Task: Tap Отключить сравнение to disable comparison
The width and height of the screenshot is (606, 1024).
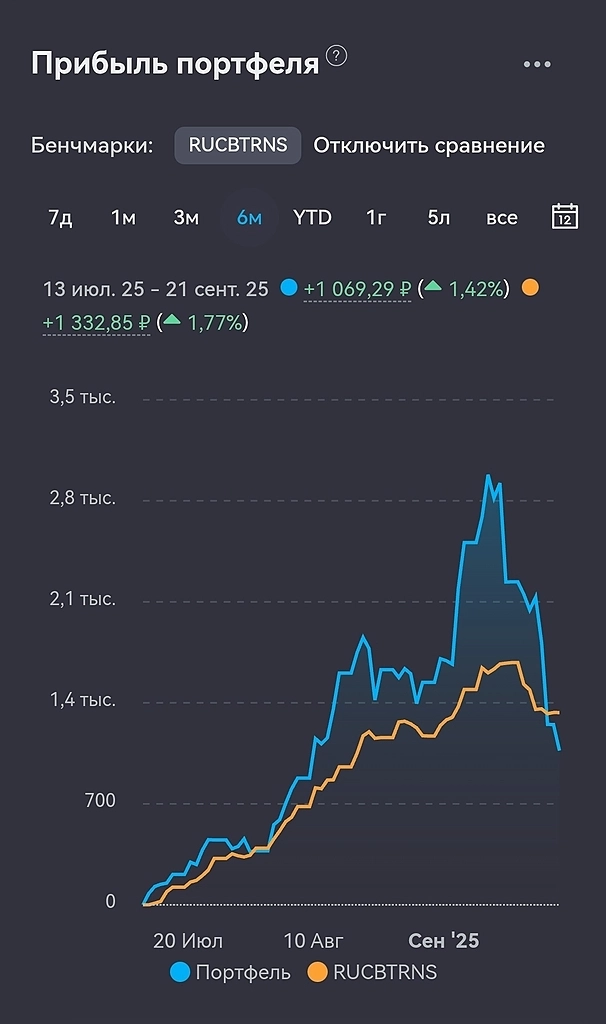Action: (x=429, y=145)
